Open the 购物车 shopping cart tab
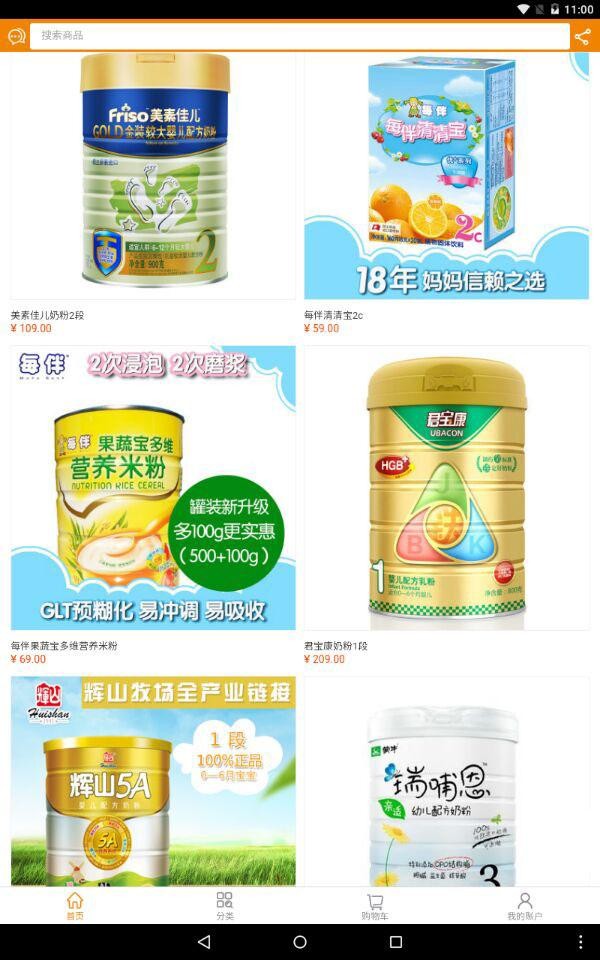The image size is (600, 960). tap(375, 906)
